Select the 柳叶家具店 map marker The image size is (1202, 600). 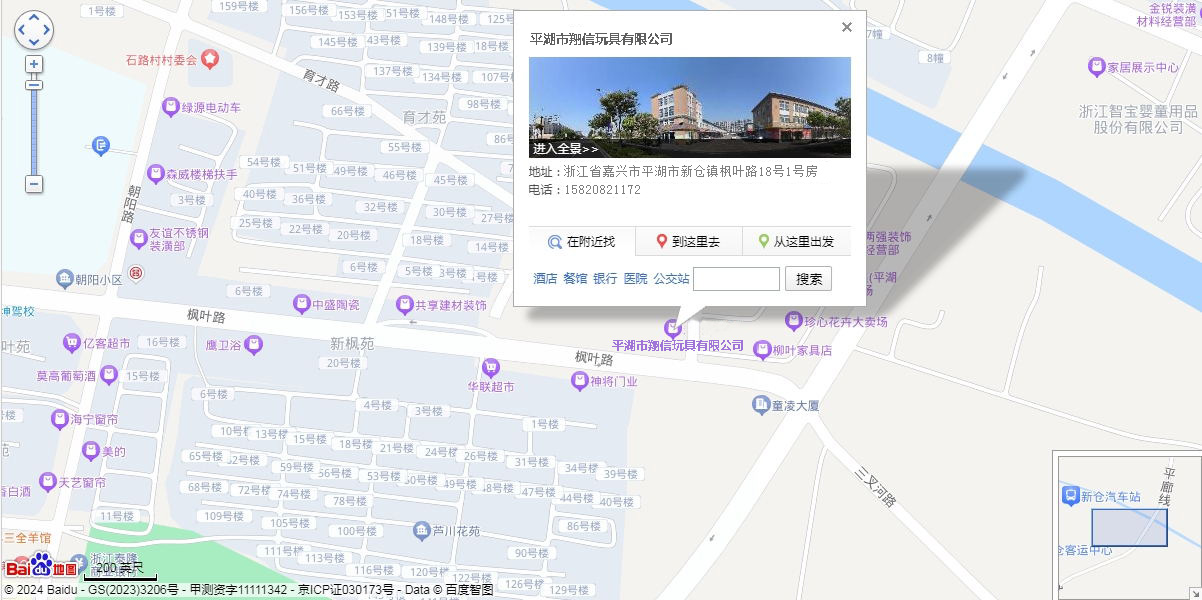[763, 350]
